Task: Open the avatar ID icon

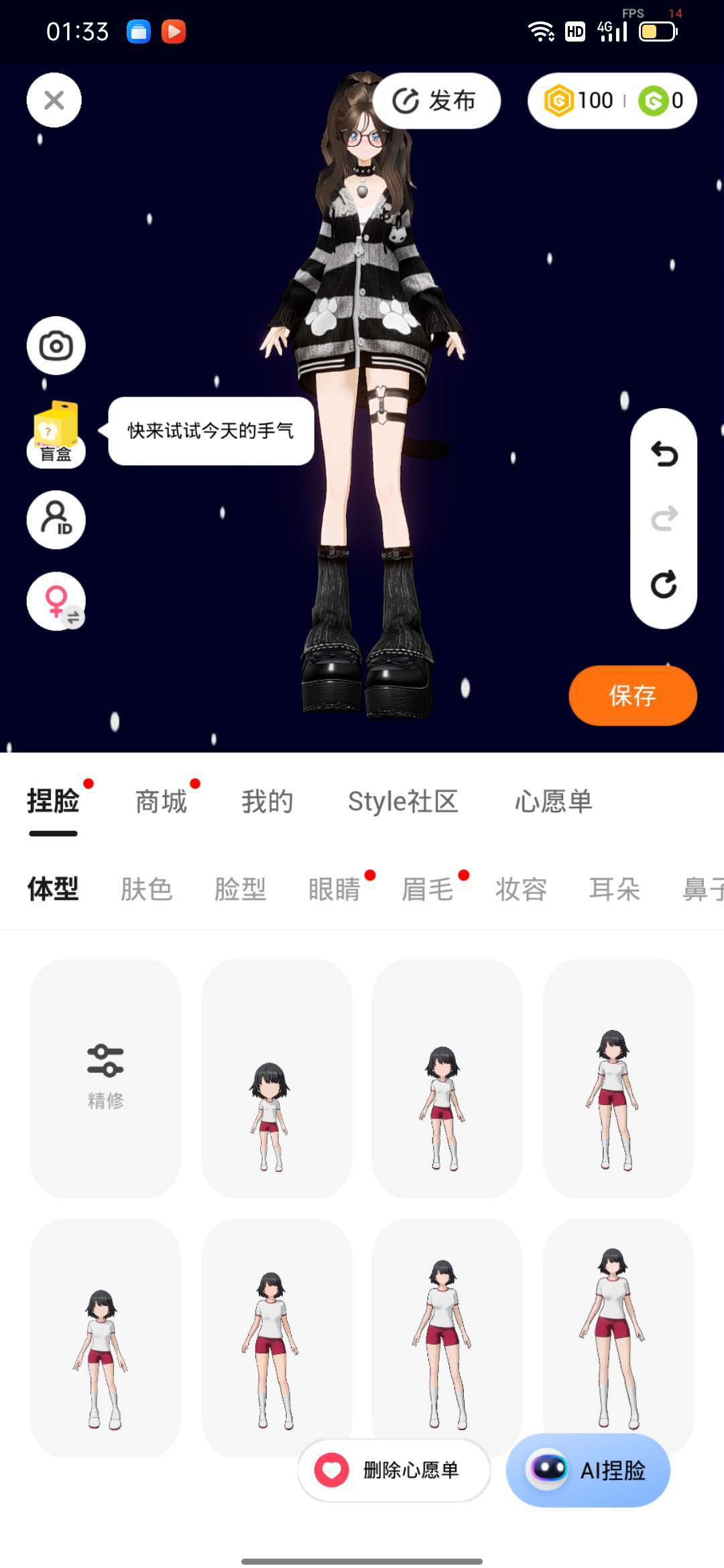Action: [x=56, y=519]
